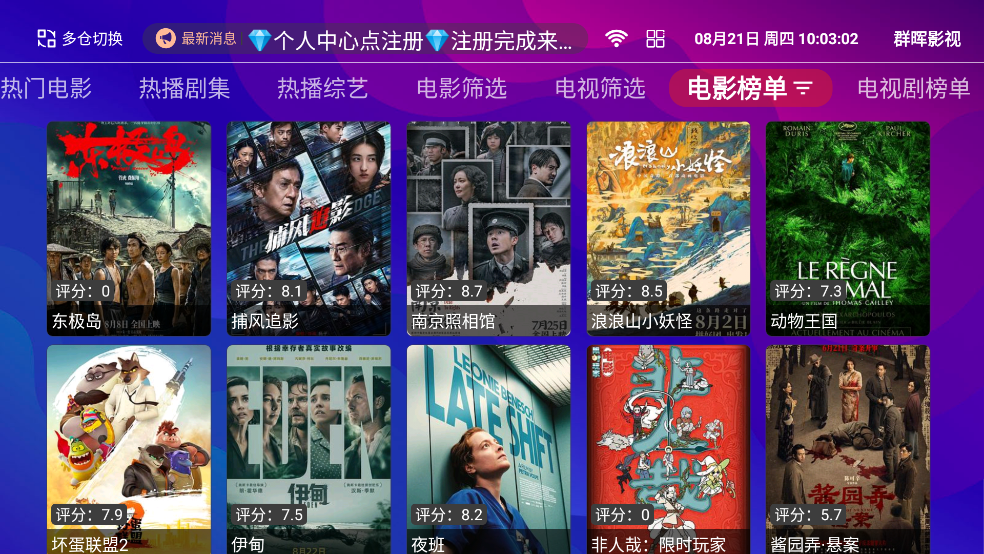Select the 夜班 movie tile
Screen dimensions: 984x554
click(489, 449)
